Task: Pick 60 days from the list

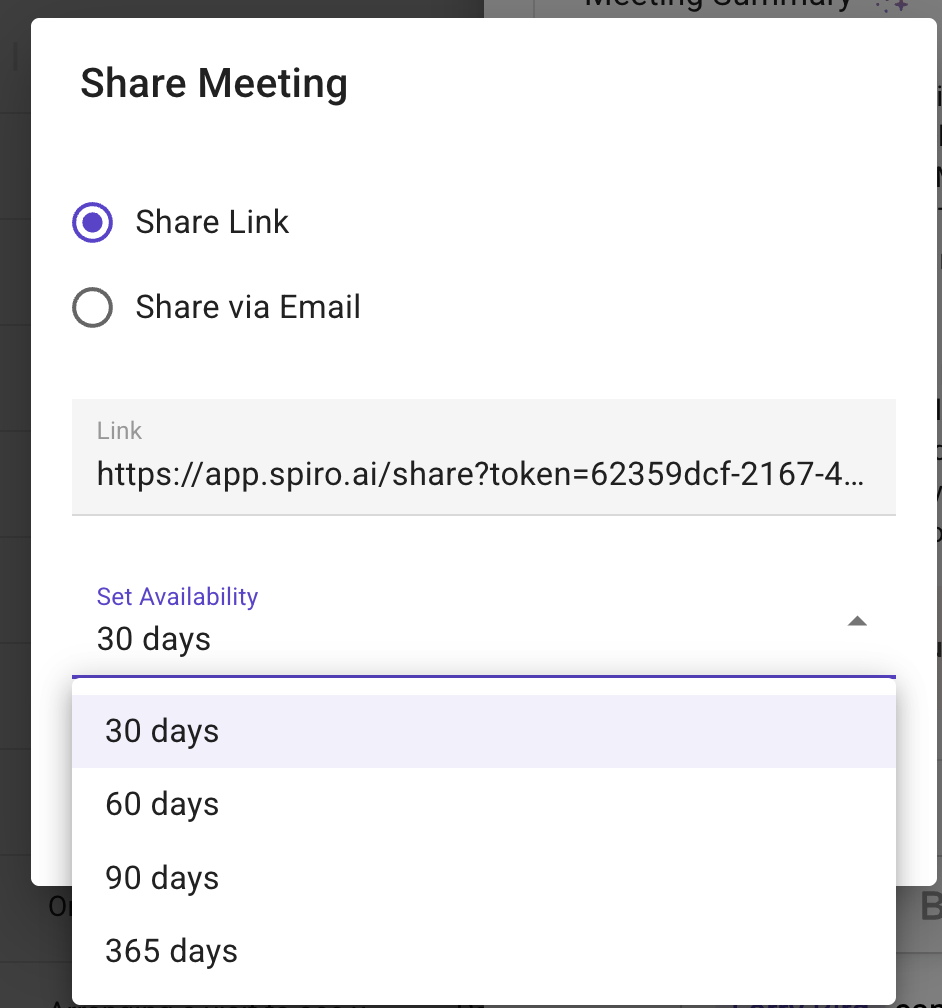Action: pyautogui.click(x=162, y=805)
